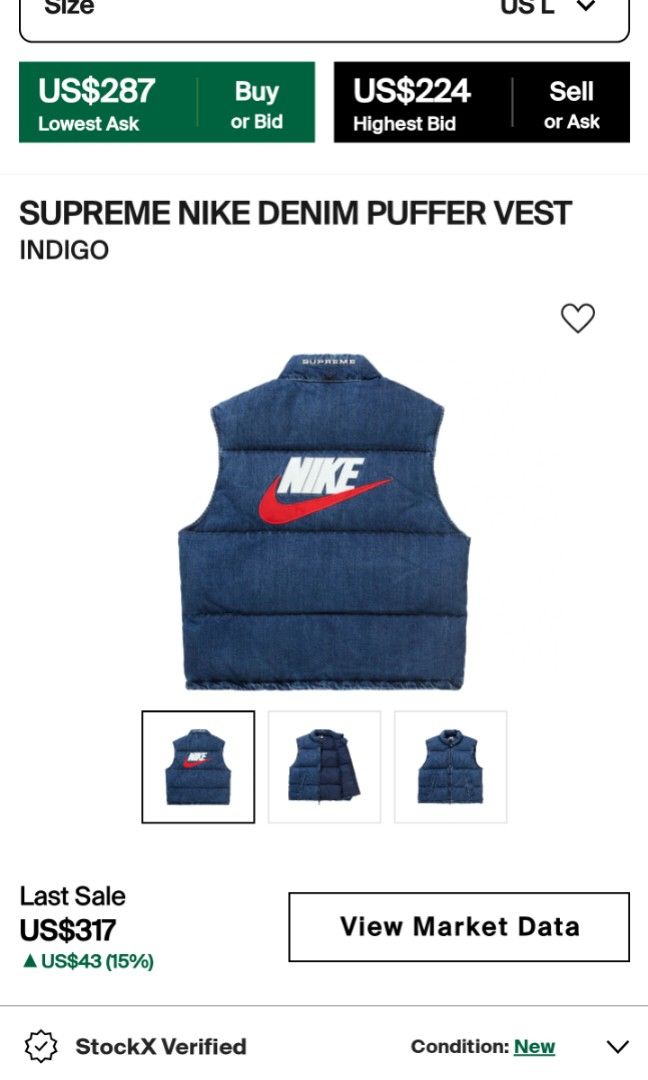Select the back-view thumbnail with Nike logo

[198, 767]
